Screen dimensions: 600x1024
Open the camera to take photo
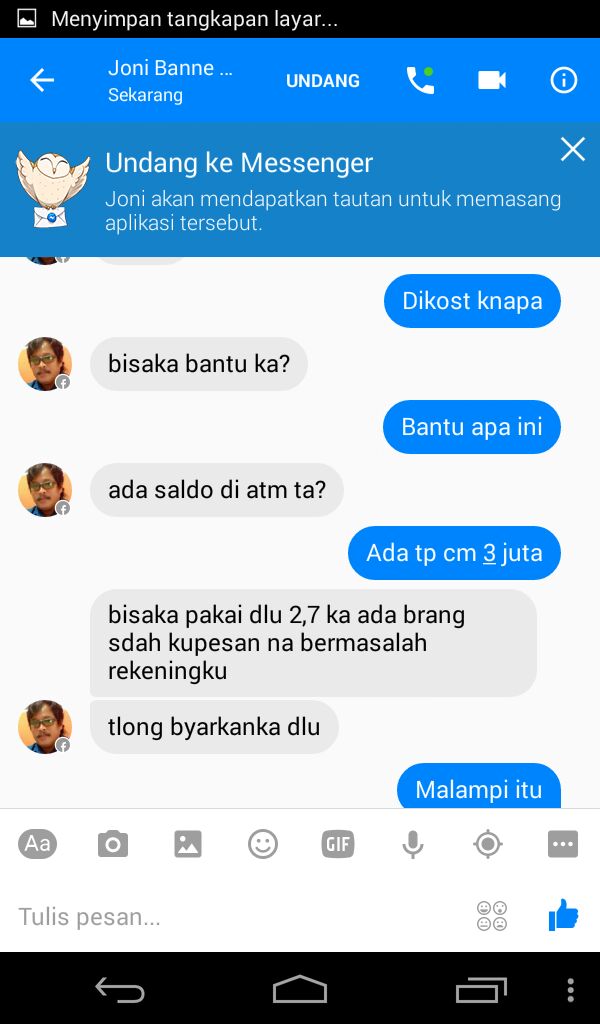pos(113,844)
